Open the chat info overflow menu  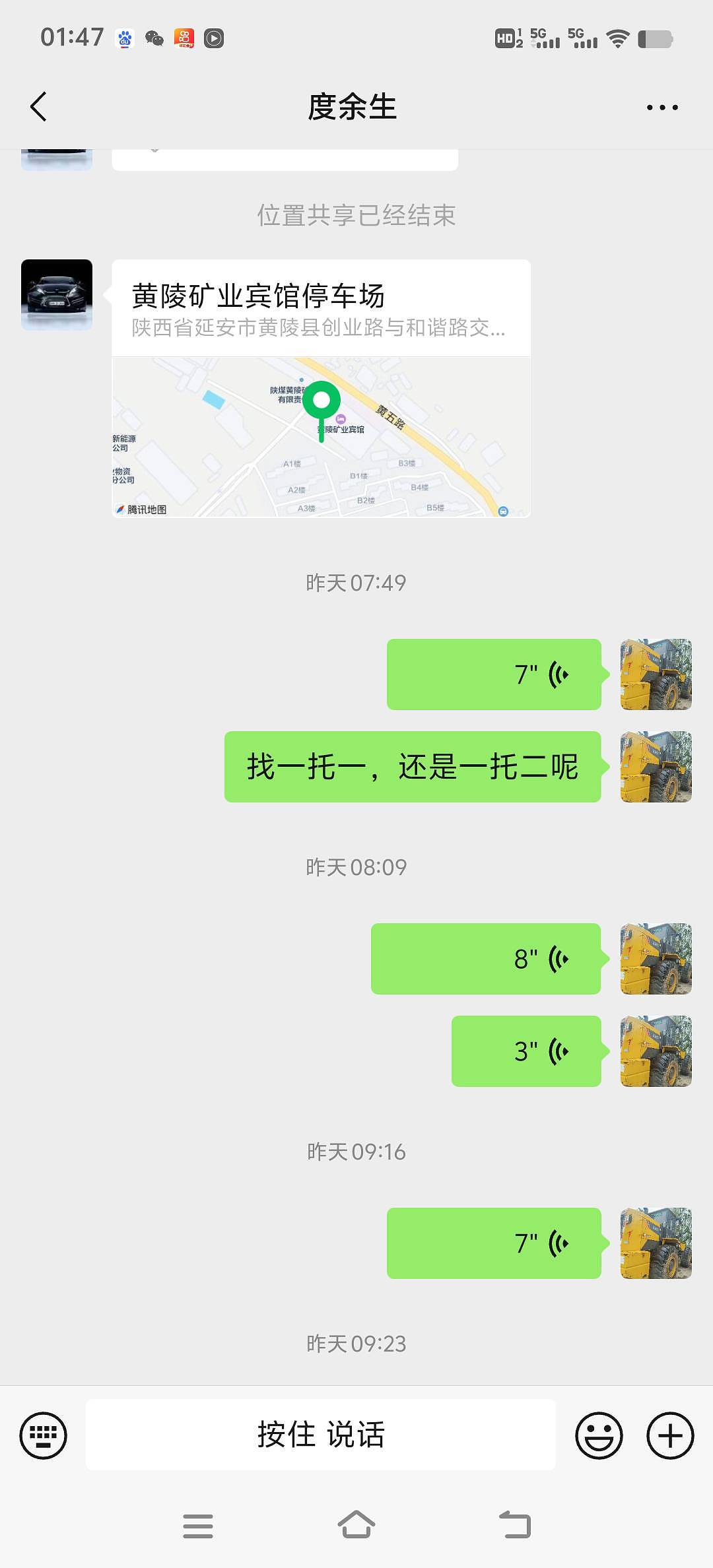(x=662, y=108)
